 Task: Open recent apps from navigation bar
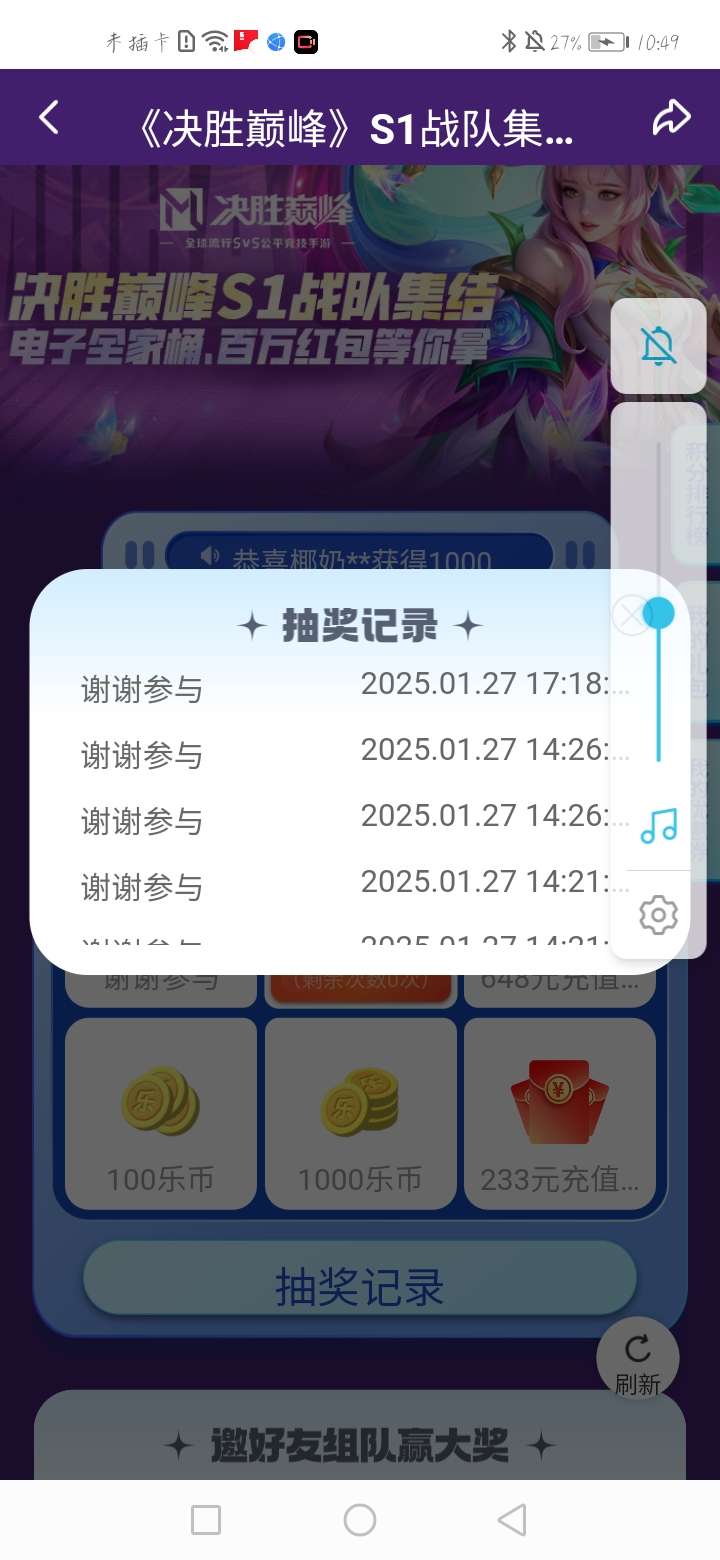[206, 1520]
